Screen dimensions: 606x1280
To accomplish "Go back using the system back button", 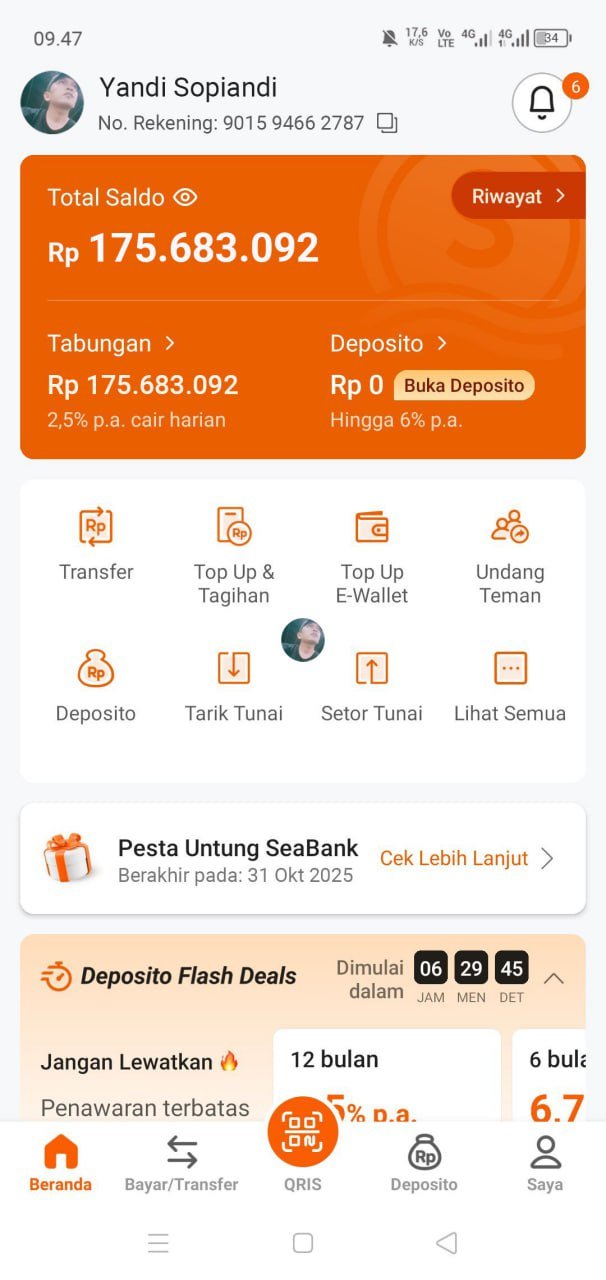I will (447, 1243).
